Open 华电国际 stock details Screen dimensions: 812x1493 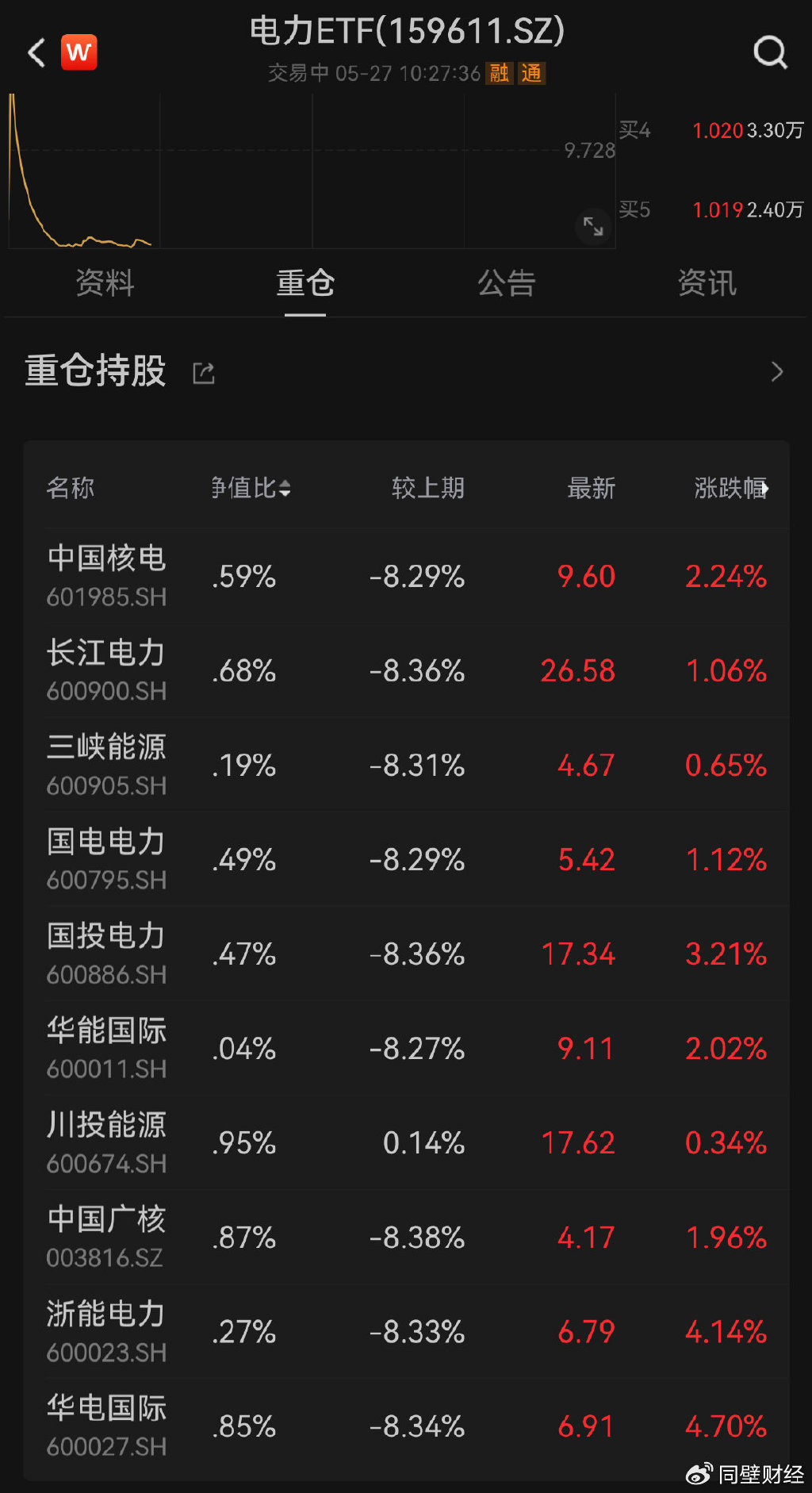106,1425
